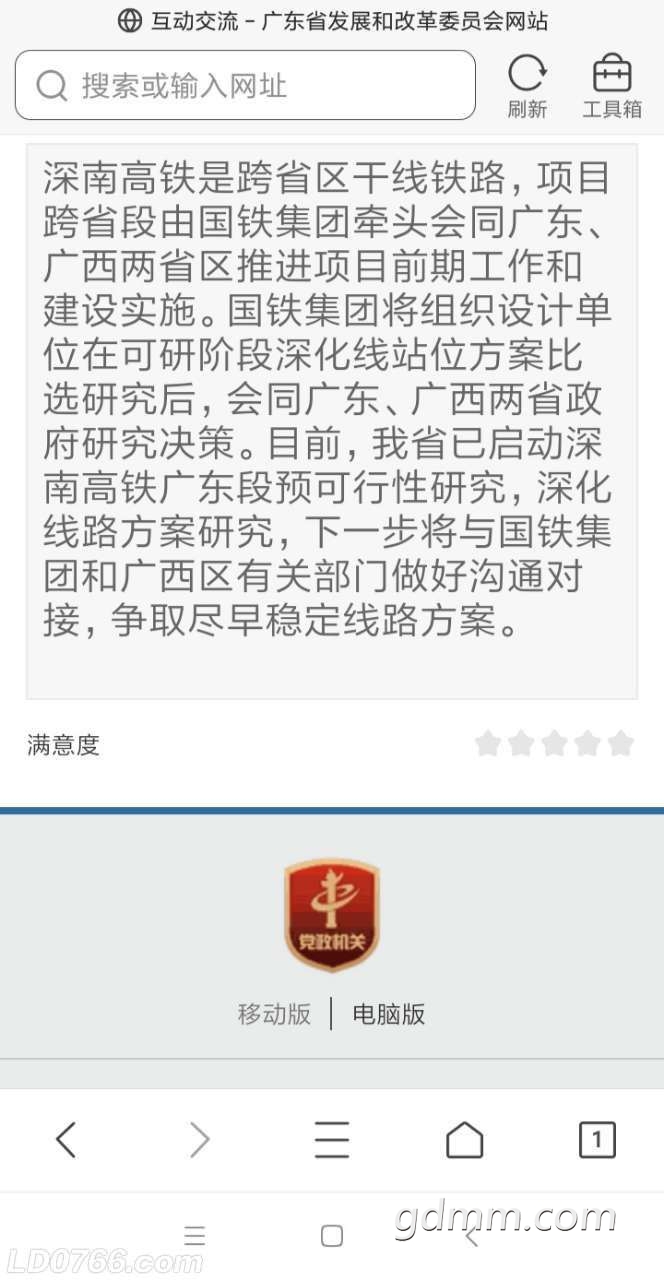Rate satisfaction with the fifth star
Screen dimensions: 664x1280
[x=621, y=743]
